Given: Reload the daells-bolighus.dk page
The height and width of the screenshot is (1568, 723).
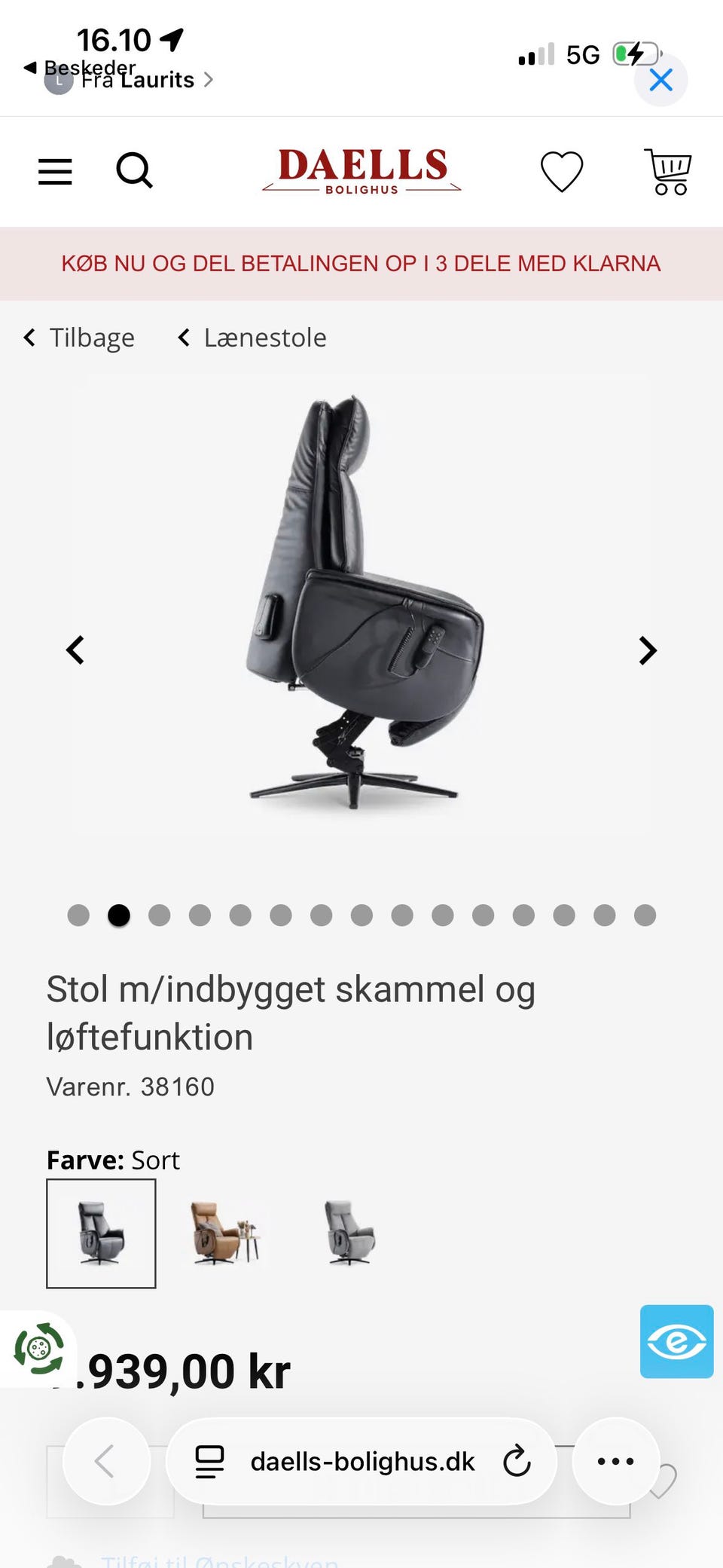Looking at the screenshot, I should [517, 1461].
